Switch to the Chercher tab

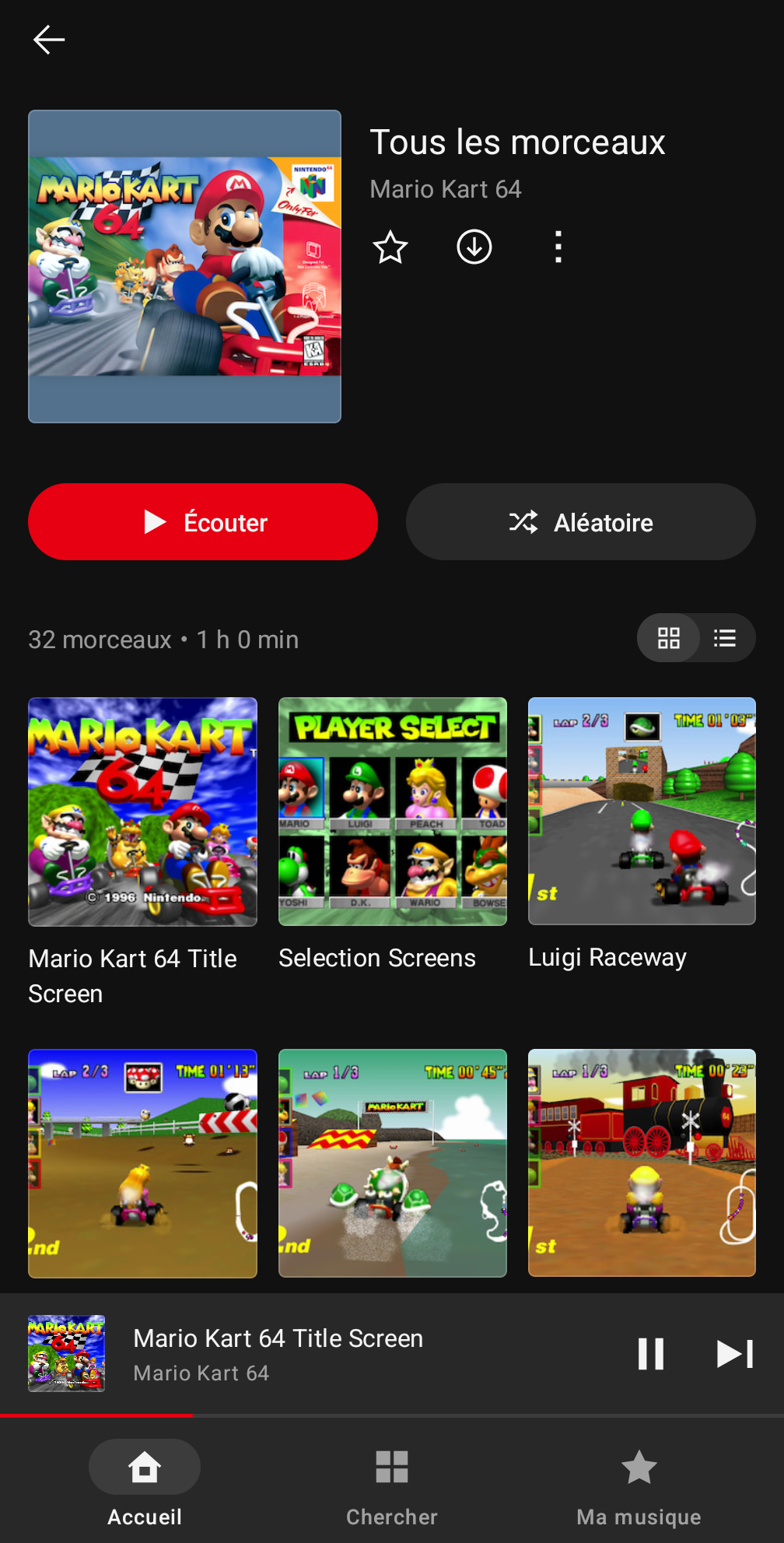tap(392, 1483)
